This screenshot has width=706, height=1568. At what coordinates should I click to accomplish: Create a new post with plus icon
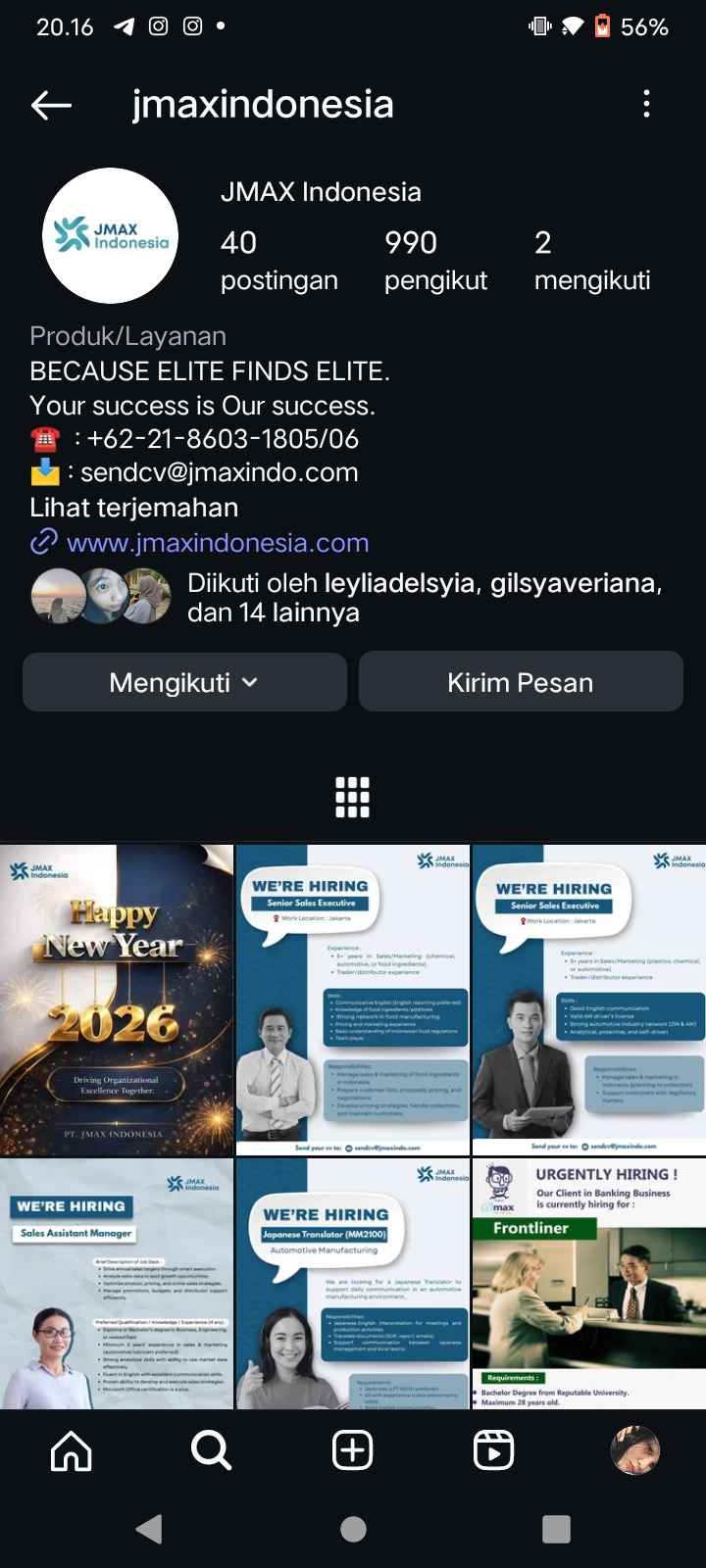[x=353, y=1450]
